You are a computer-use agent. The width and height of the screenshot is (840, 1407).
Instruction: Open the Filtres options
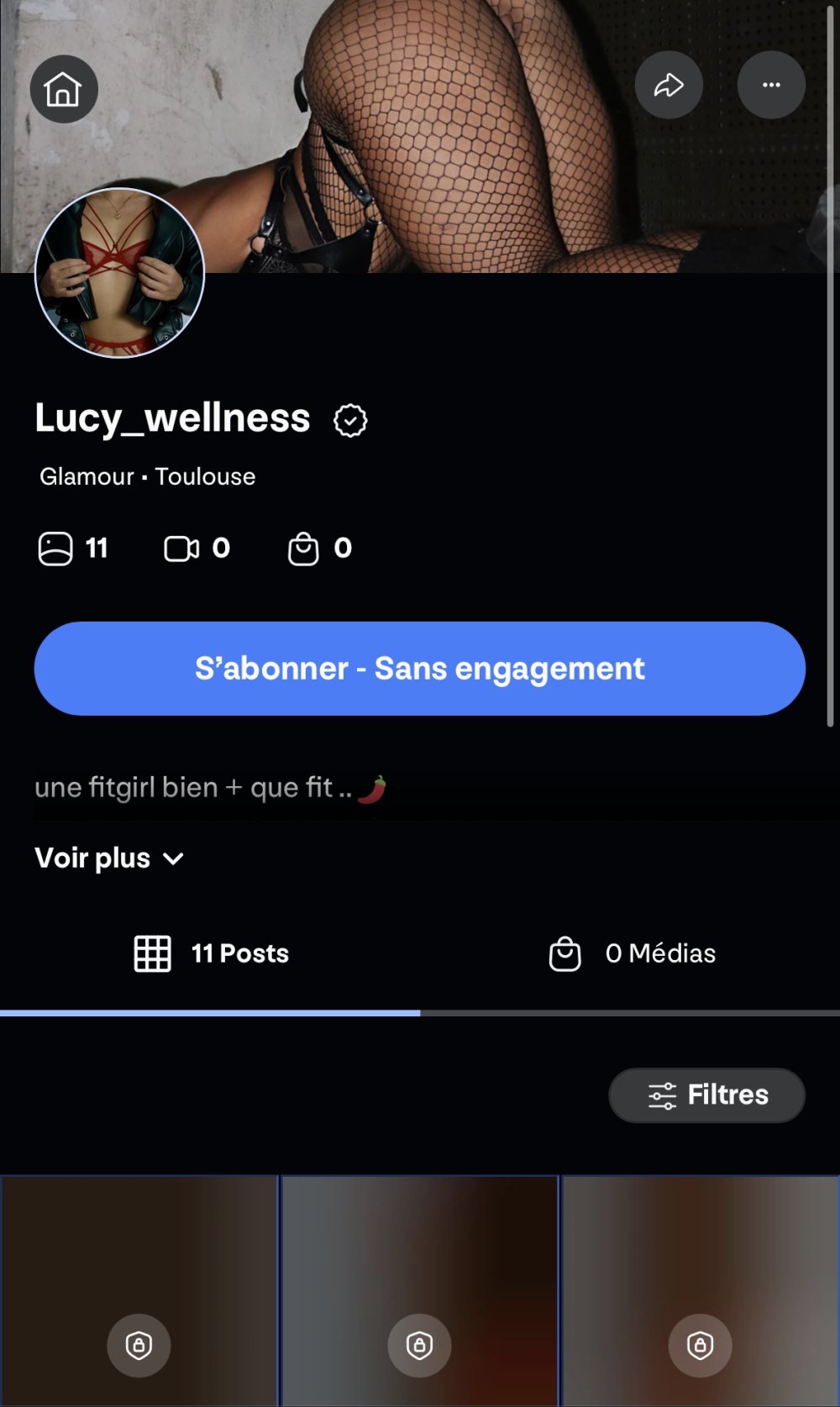point(706,1095)
